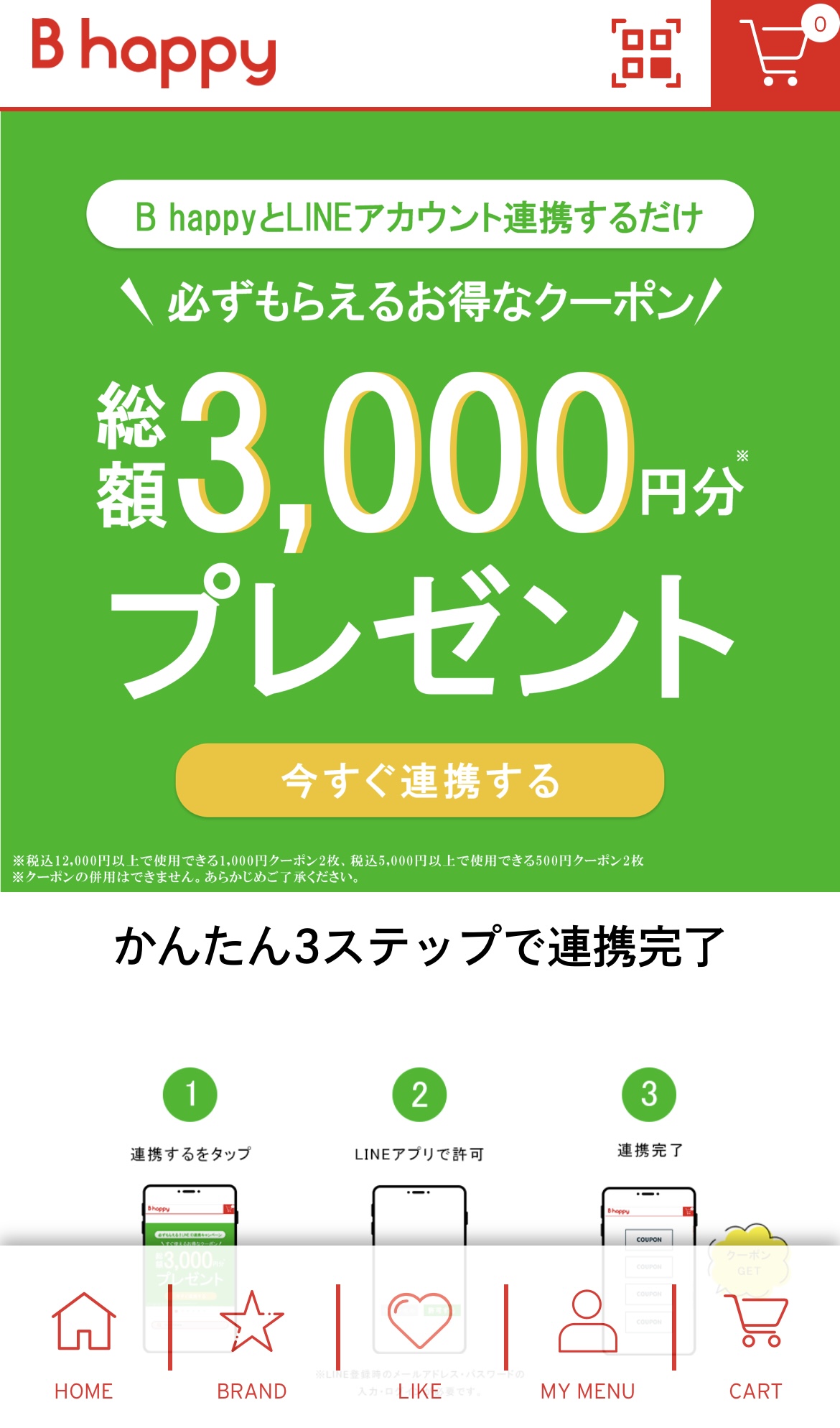This screenshot has width=840, height=1428.
Task: Switch to the CART tab
Action: (x=755, y=1343)
